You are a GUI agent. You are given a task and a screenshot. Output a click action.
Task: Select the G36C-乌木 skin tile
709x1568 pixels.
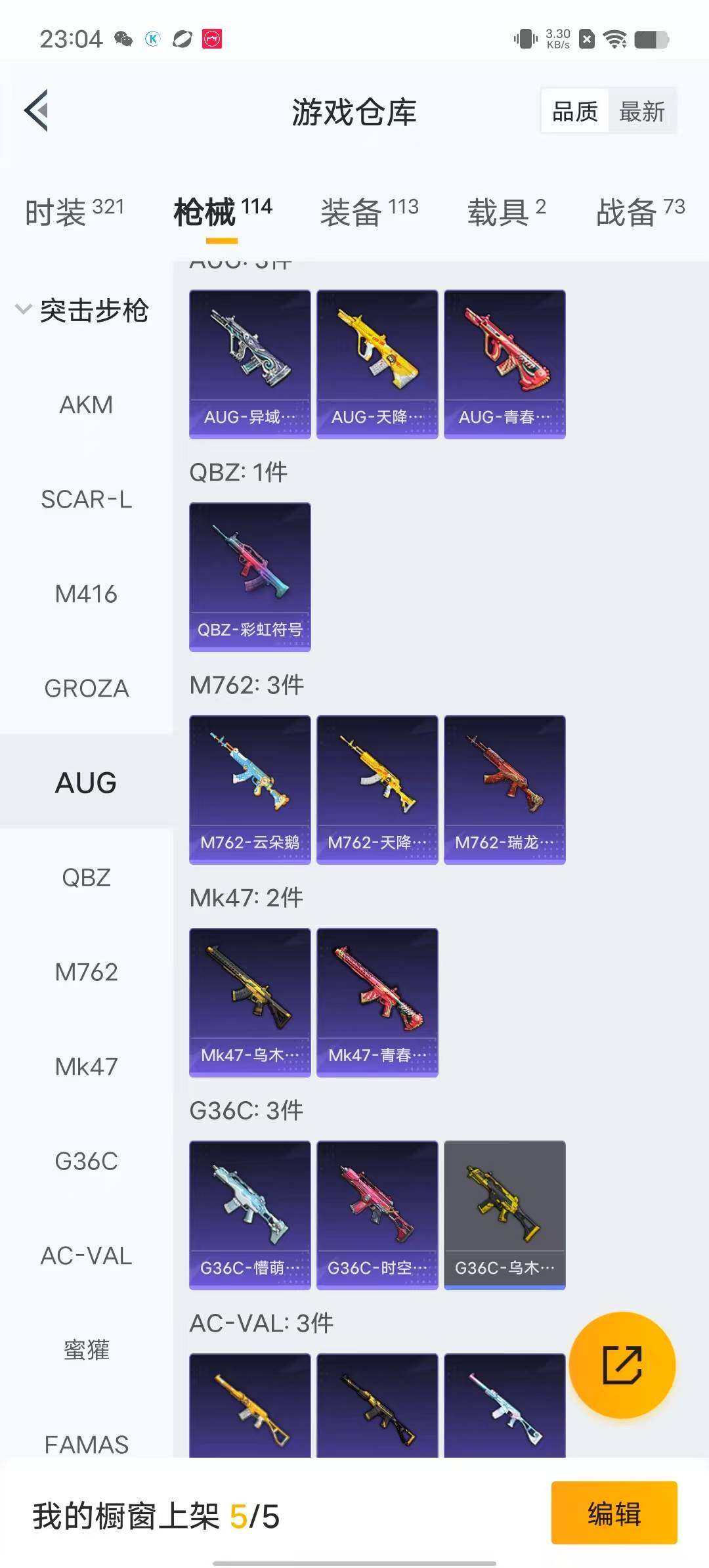point(504,1215)
